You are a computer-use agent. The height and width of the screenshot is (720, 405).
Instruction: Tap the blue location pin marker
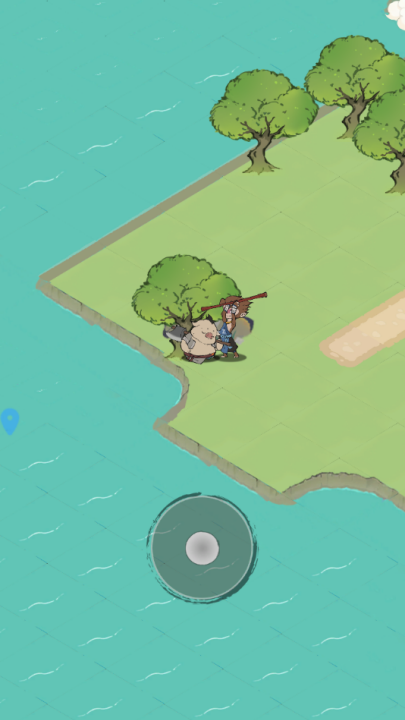coord(10,421)
